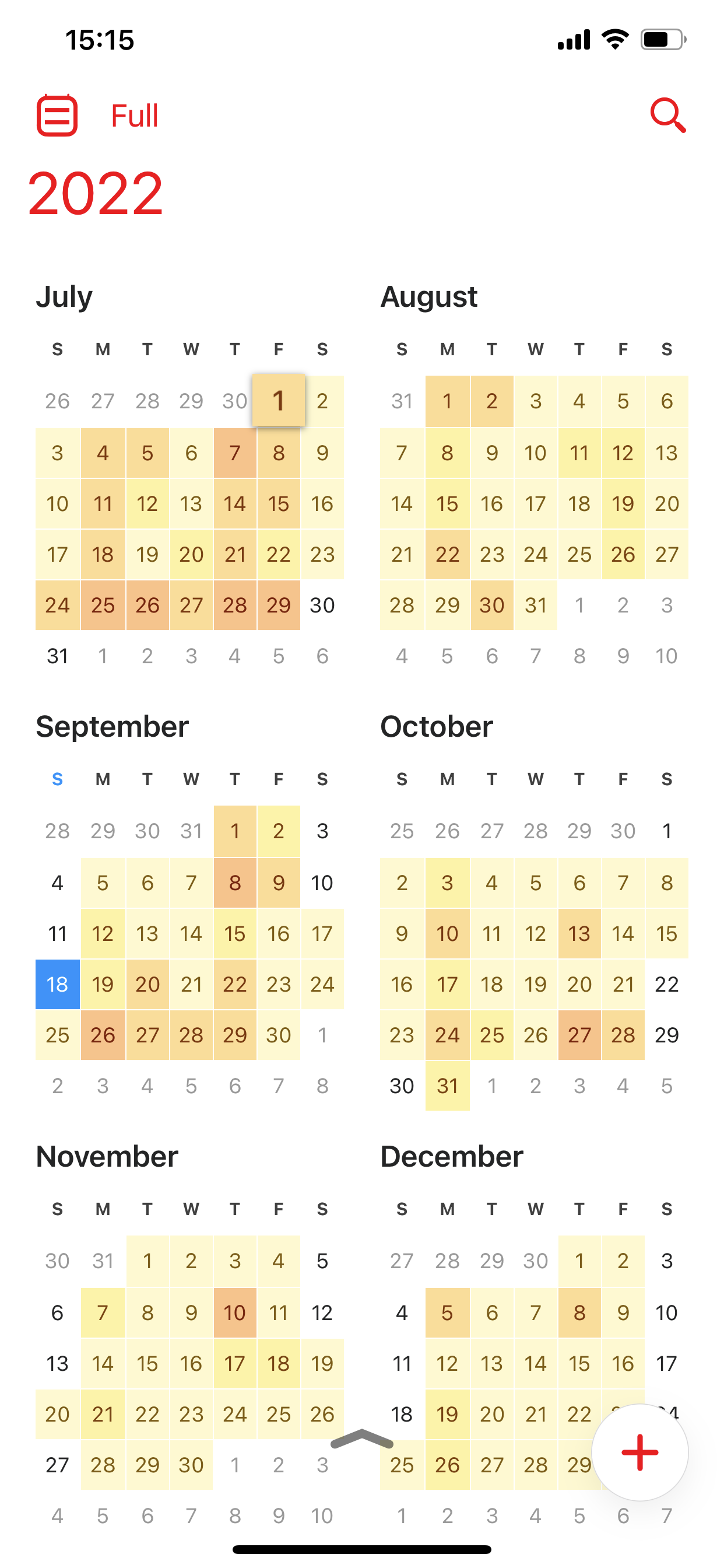Open the October month view
724x1568 pixels.
tap(436, 727)
